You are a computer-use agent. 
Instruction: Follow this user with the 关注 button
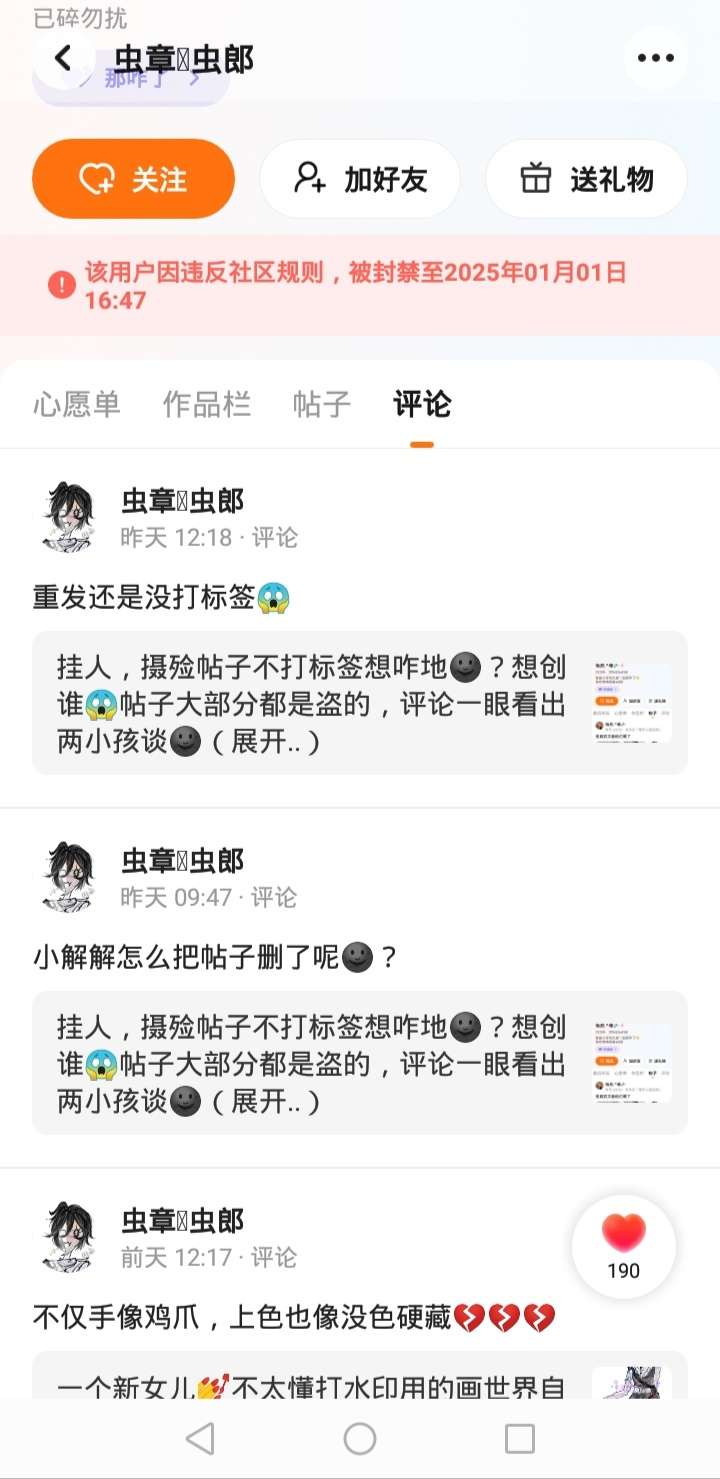point(133,179)
